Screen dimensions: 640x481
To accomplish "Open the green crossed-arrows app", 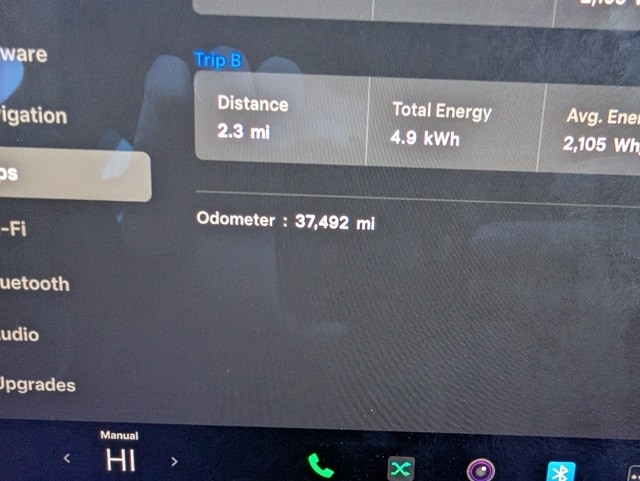I will coord(400,468).
